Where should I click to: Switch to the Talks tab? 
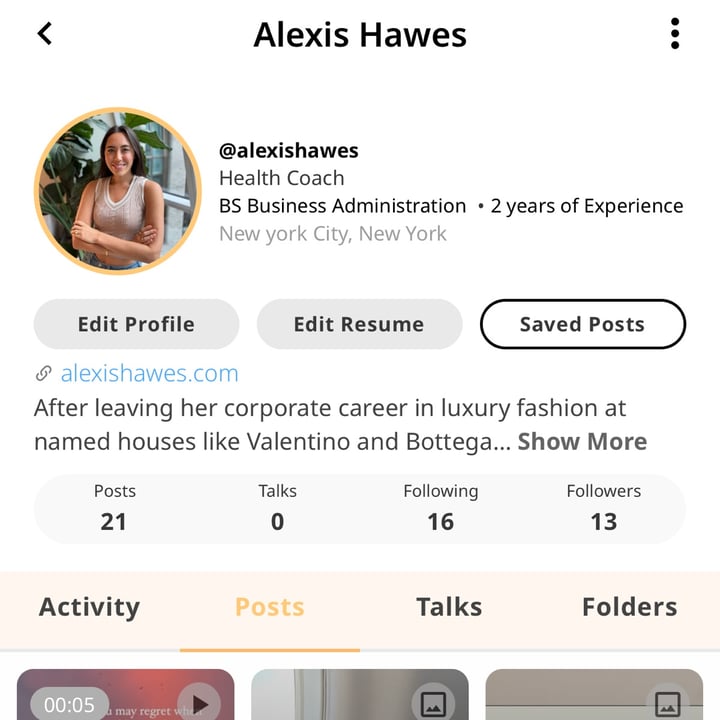tap(449, 607)
